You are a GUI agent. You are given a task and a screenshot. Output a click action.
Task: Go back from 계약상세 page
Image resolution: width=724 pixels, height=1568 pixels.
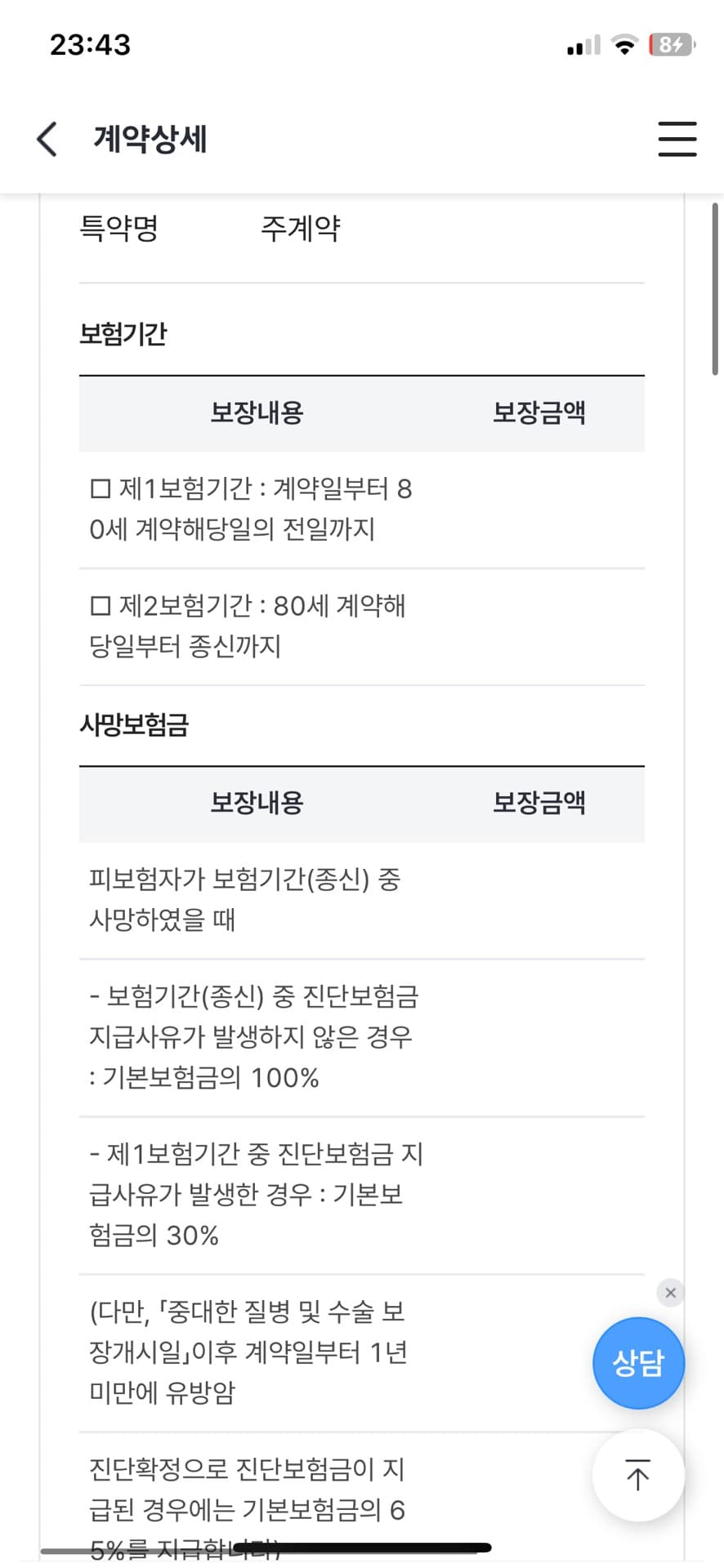(47, 139)
